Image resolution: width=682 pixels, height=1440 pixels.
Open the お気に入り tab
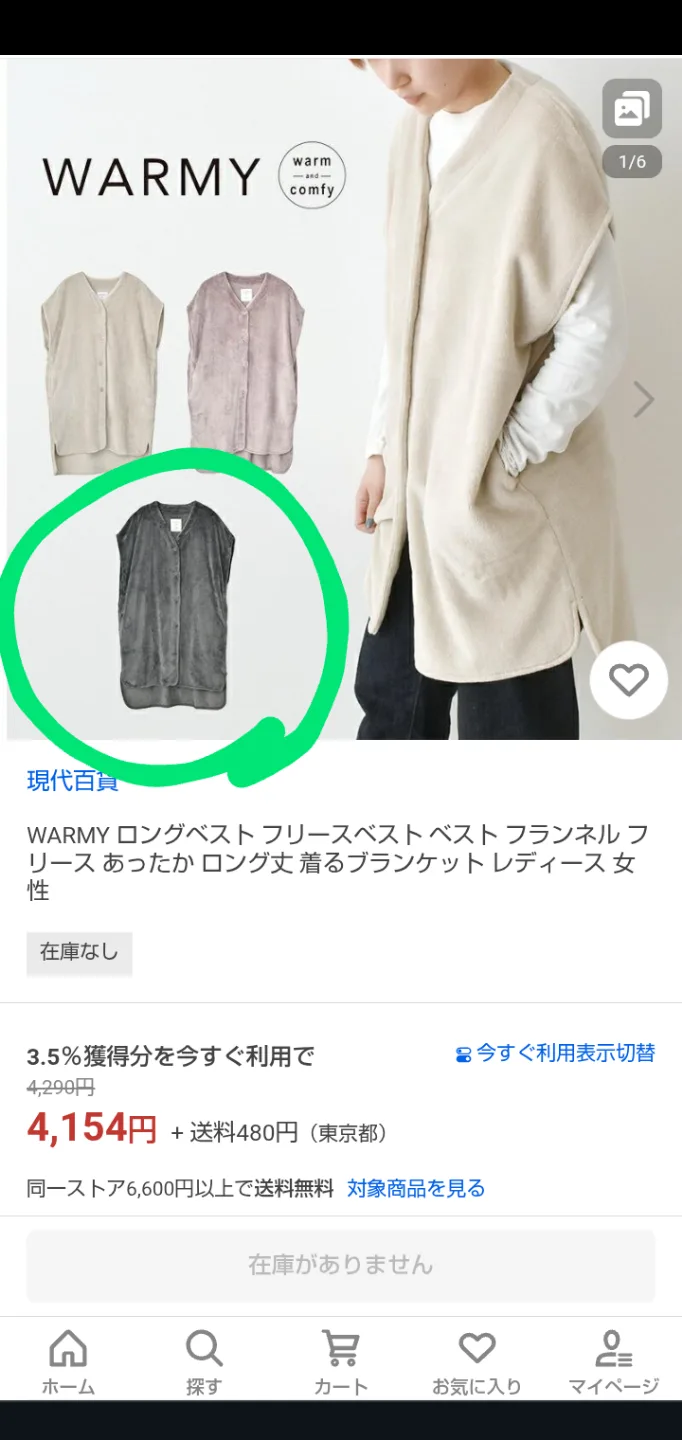477,1363
